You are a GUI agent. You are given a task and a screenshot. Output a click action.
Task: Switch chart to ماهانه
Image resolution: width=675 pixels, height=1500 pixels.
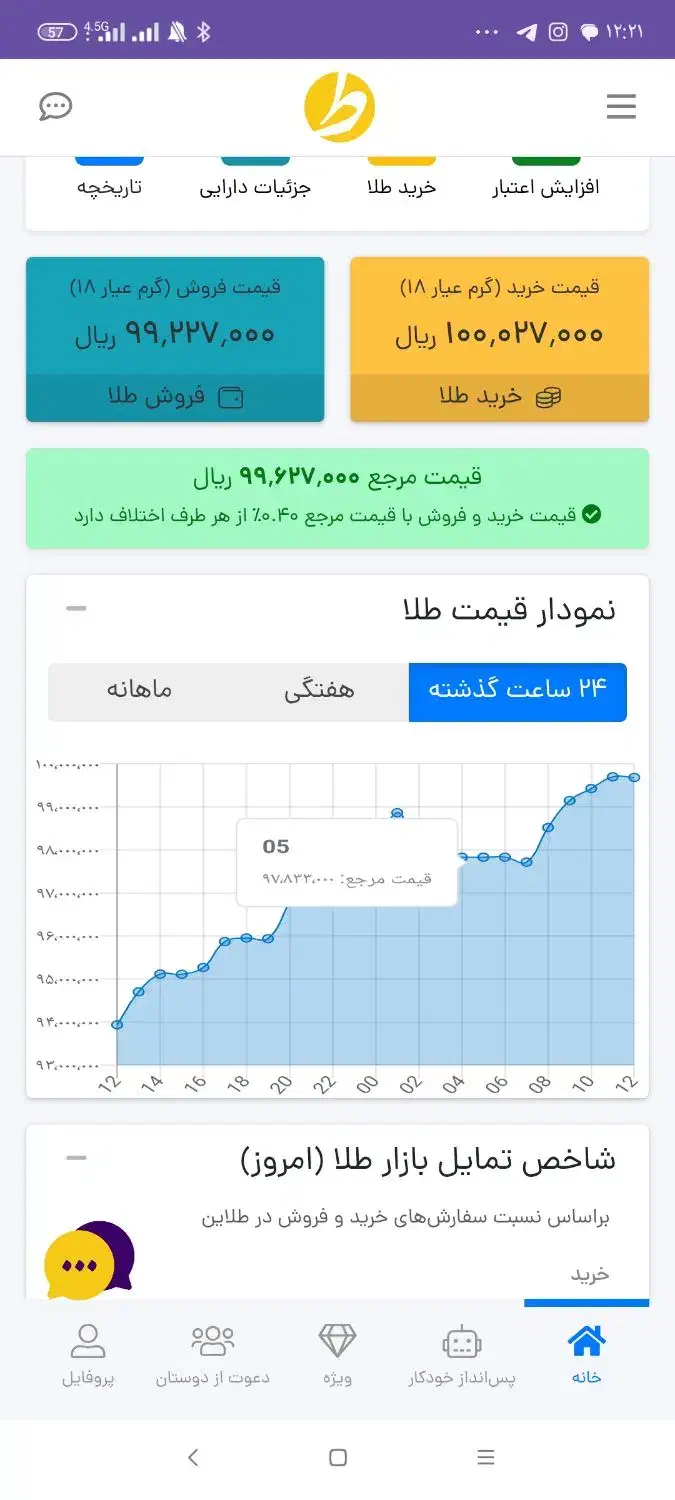(139, 691)
